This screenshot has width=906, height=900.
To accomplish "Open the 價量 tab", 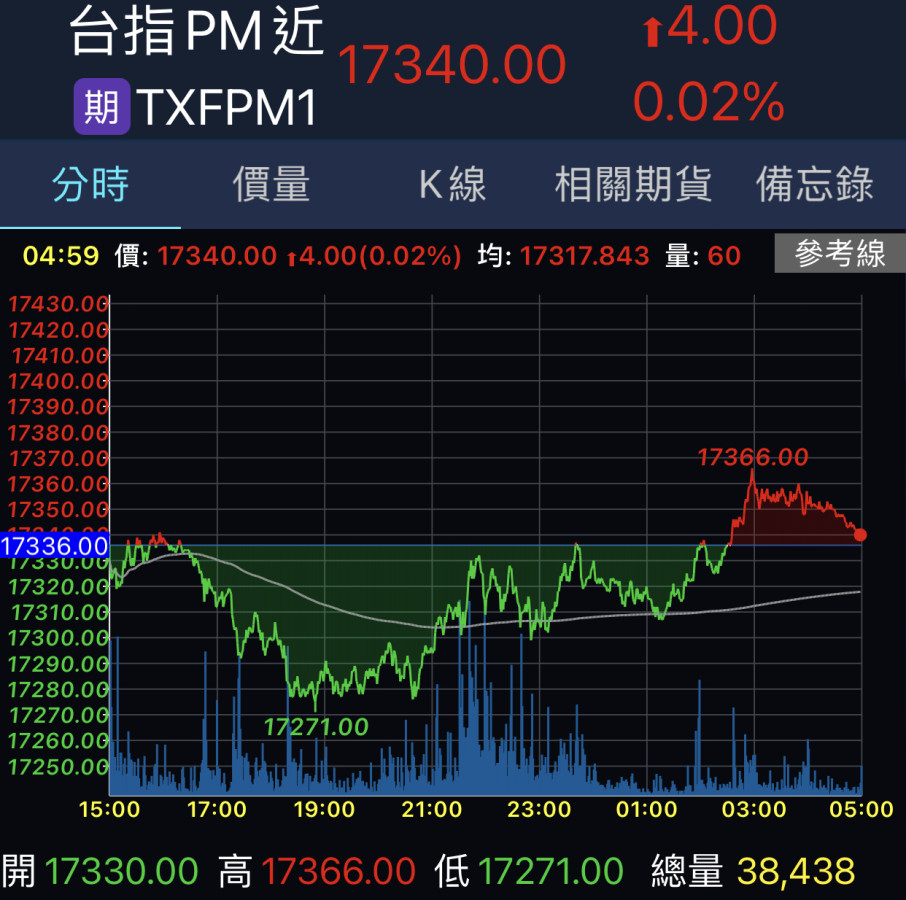I will (271, 185).
